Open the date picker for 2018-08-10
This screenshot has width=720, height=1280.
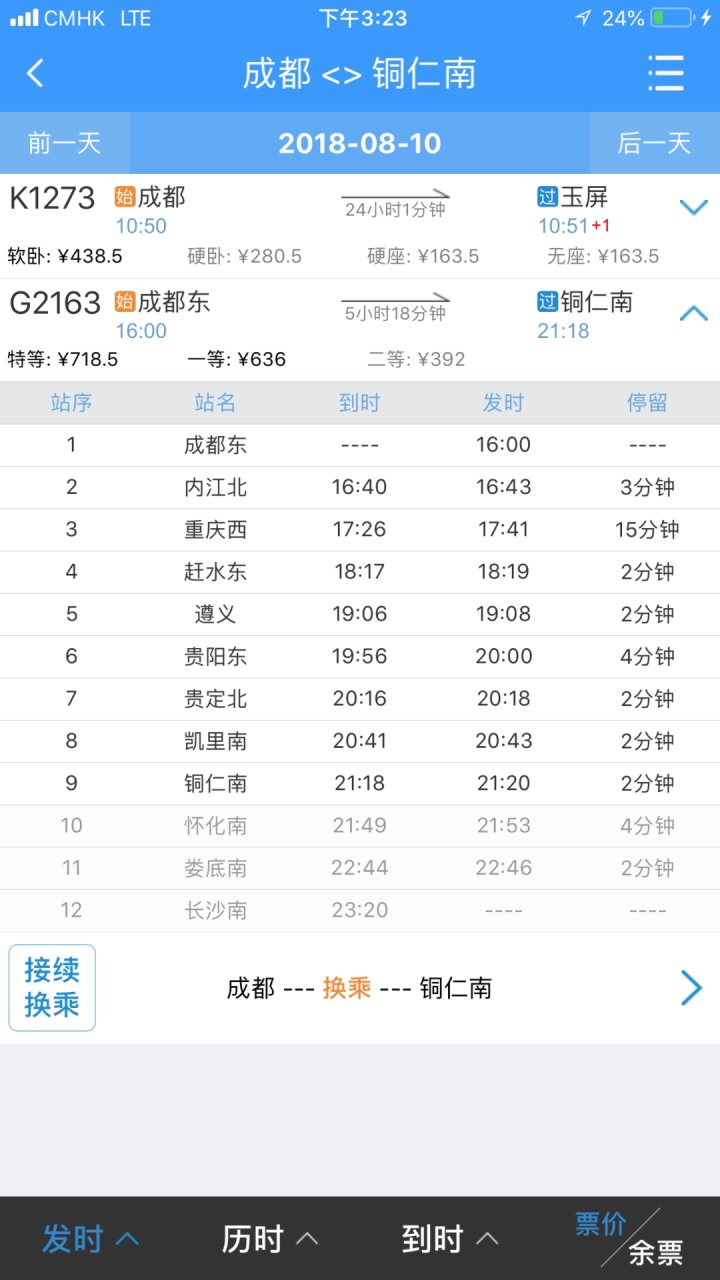point(360,143)
